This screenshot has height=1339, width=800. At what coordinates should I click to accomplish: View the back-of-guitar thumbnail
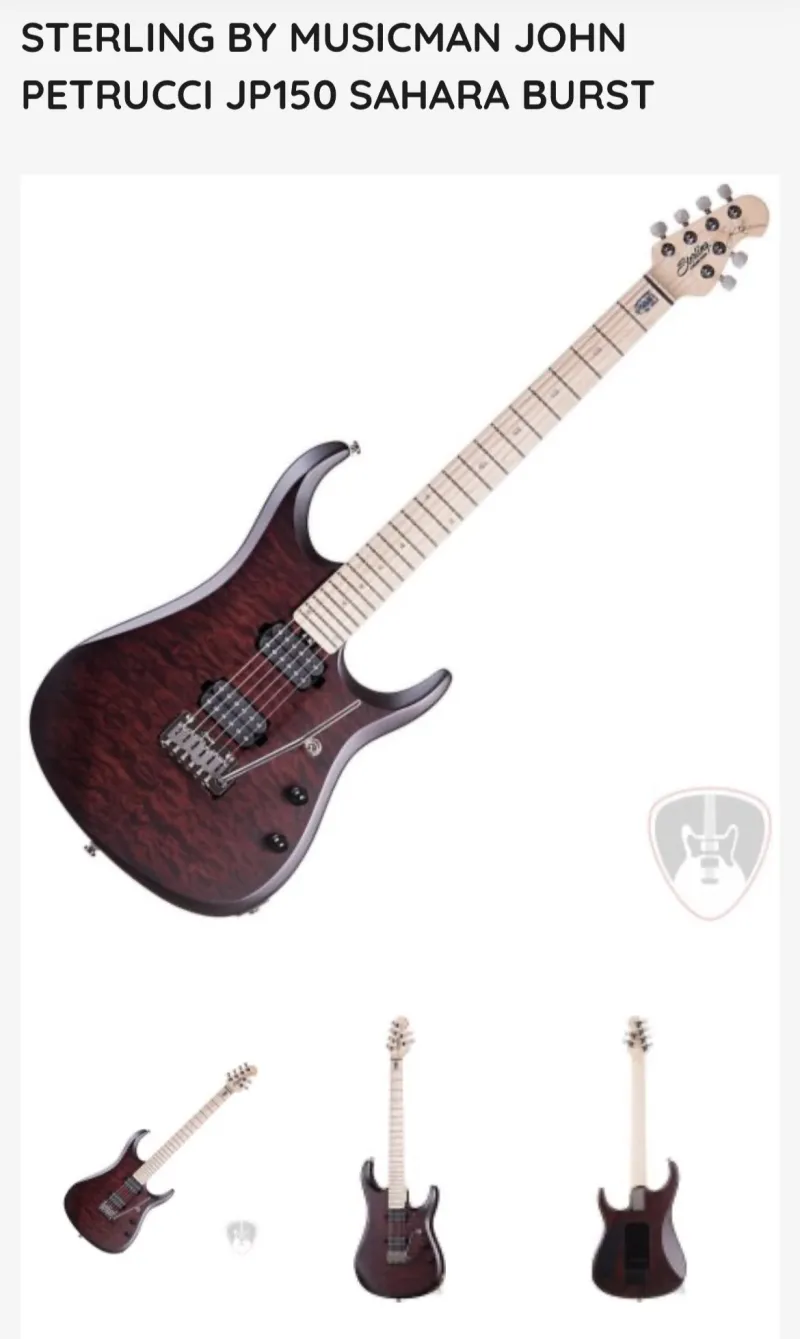(637, 1160)
